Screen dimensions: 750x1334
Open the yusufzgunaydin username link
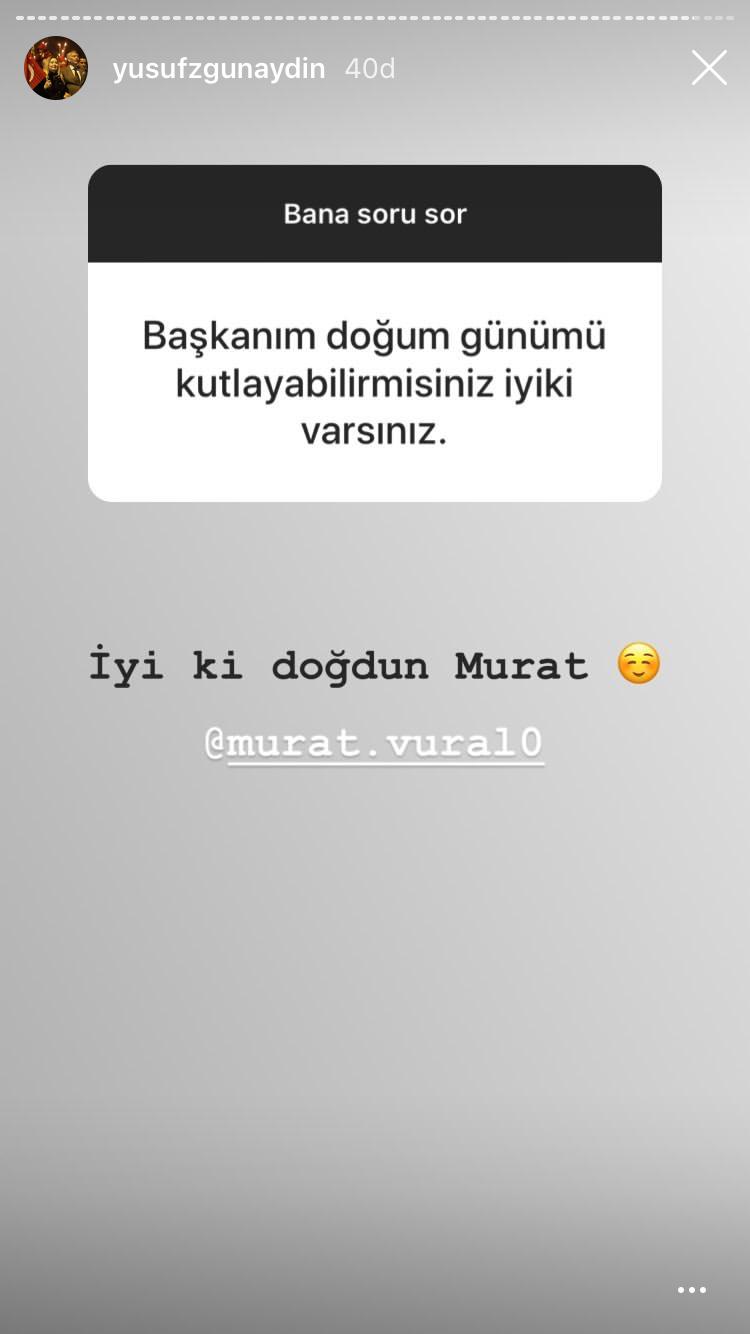[x=219, y=68]
